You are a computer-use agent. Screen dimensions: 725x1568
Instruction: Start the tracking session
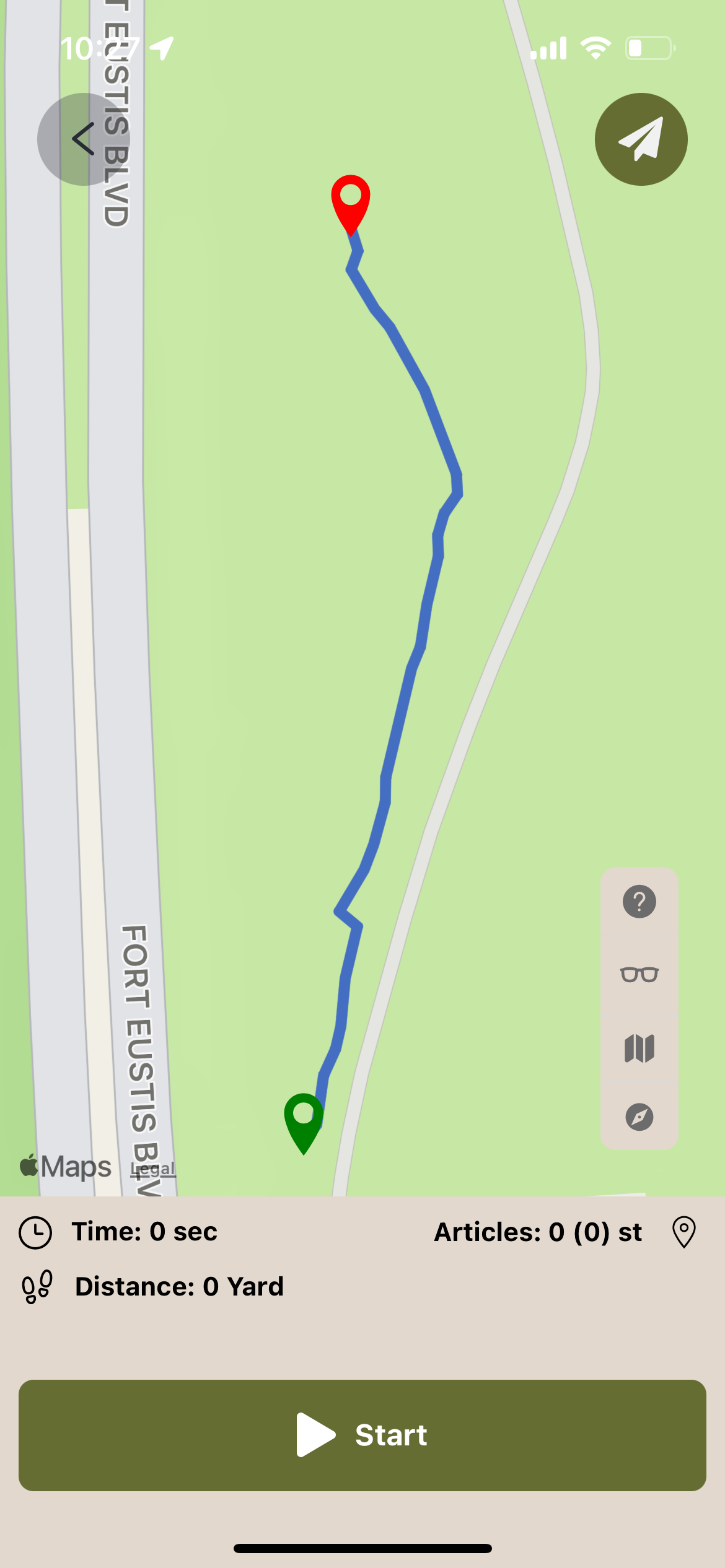[x=362, y=1435]
